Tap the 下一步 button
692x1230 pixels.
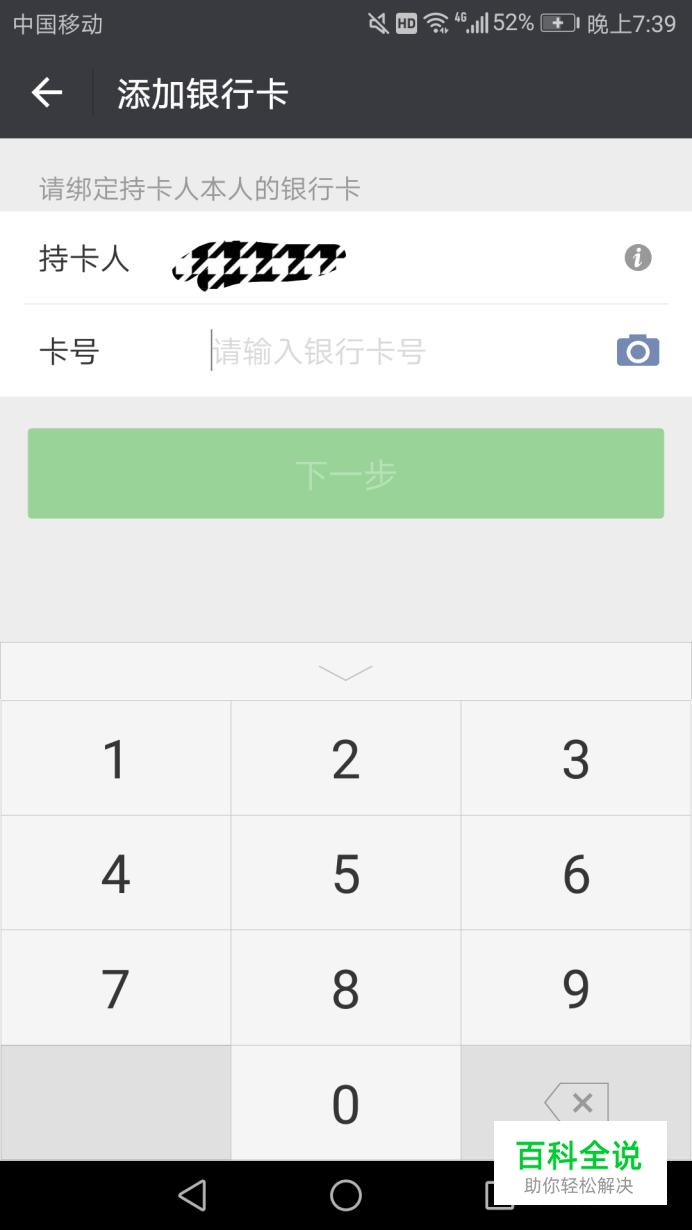346,473
